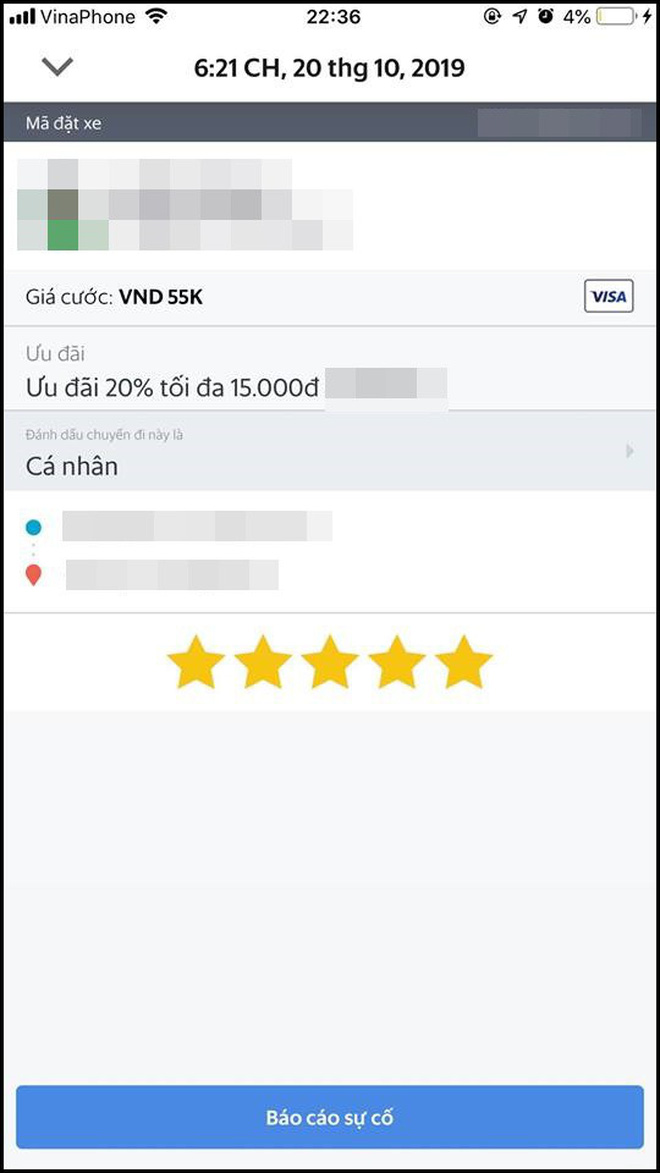
Task: Tap the Báo cáo sự cố button
Action: [x=330, y=1116]
